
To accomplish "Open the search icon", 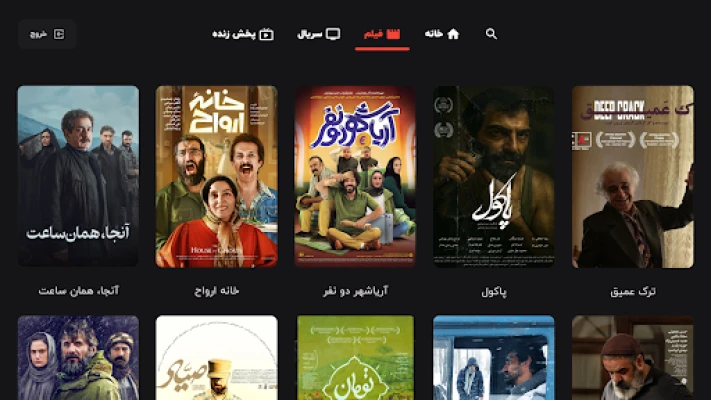I will [491, 34].
